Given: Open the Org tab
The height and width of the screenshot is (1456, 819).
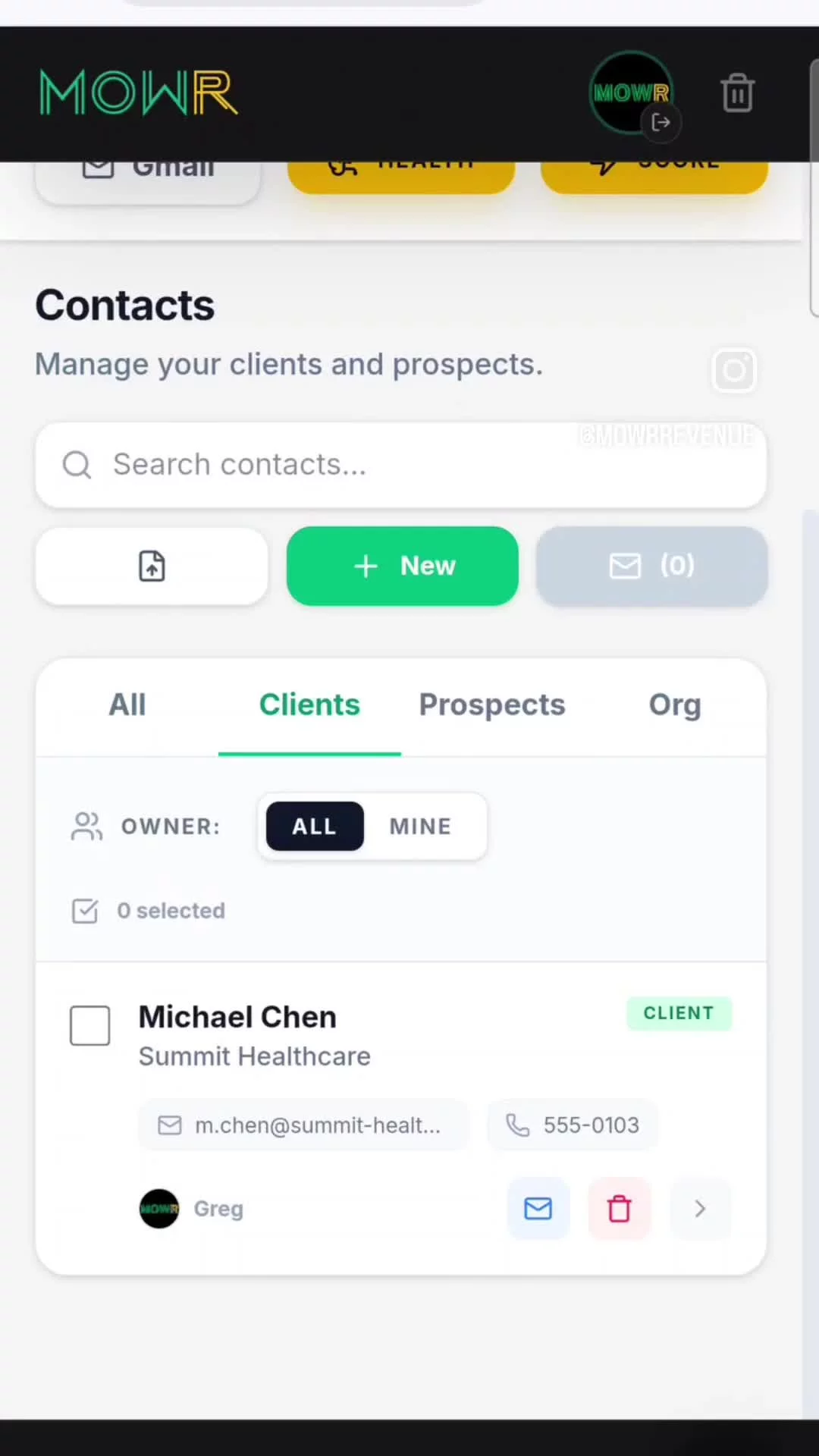Looking at the screenshot, I should click(x=675, y=705).
